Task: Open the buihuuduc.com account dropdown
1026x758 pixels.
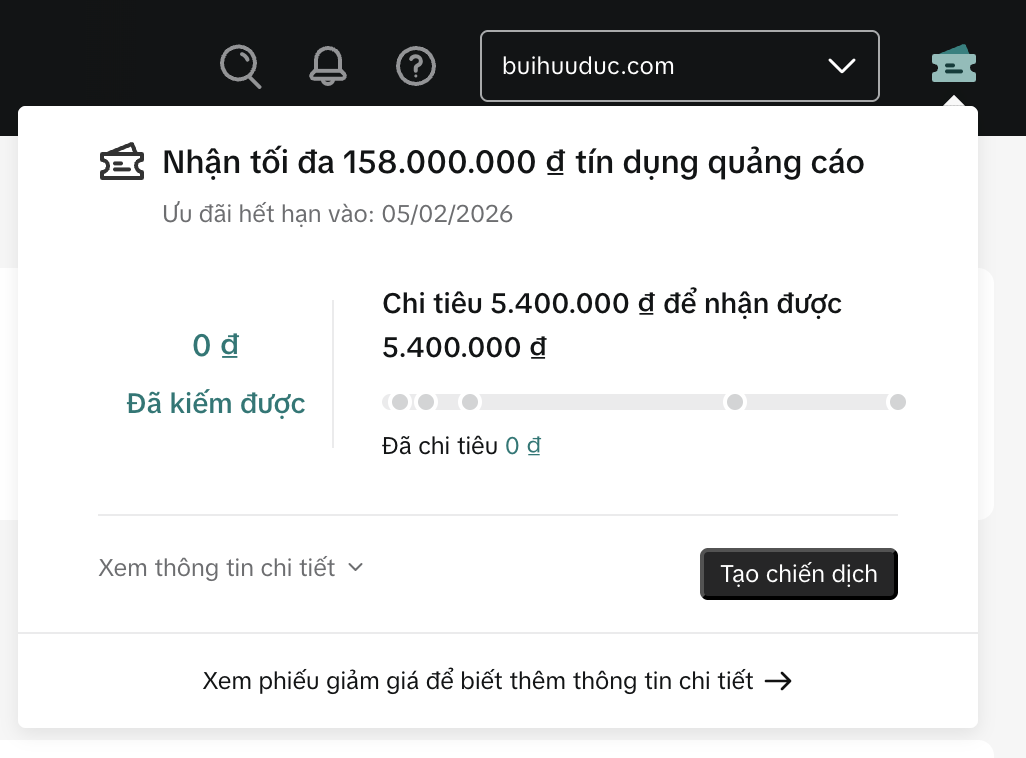Action: [x=679, y=67]
